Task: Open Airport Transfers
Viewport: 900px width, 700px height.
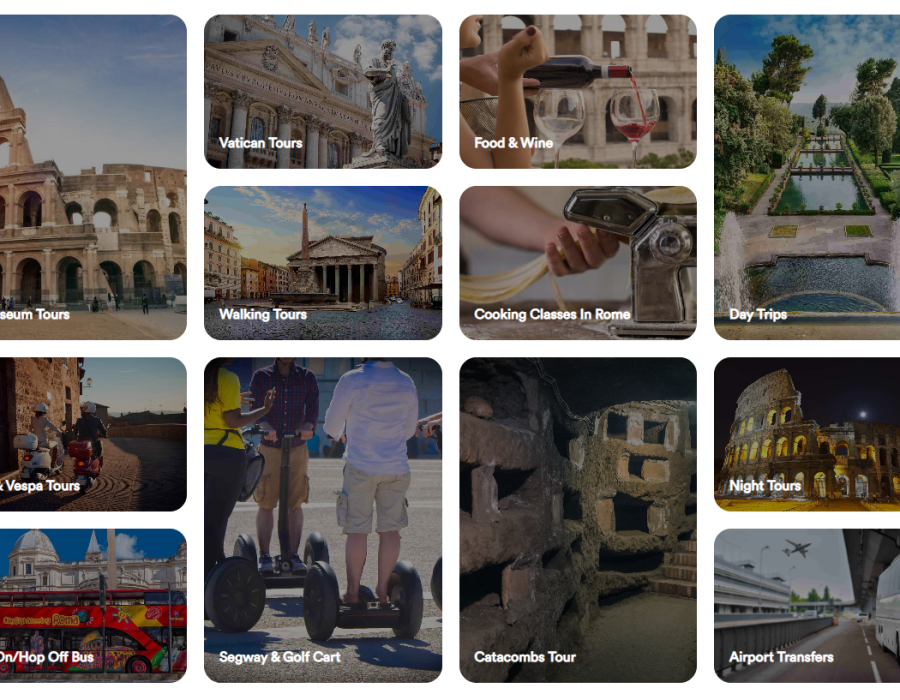Action: [806, 605]
